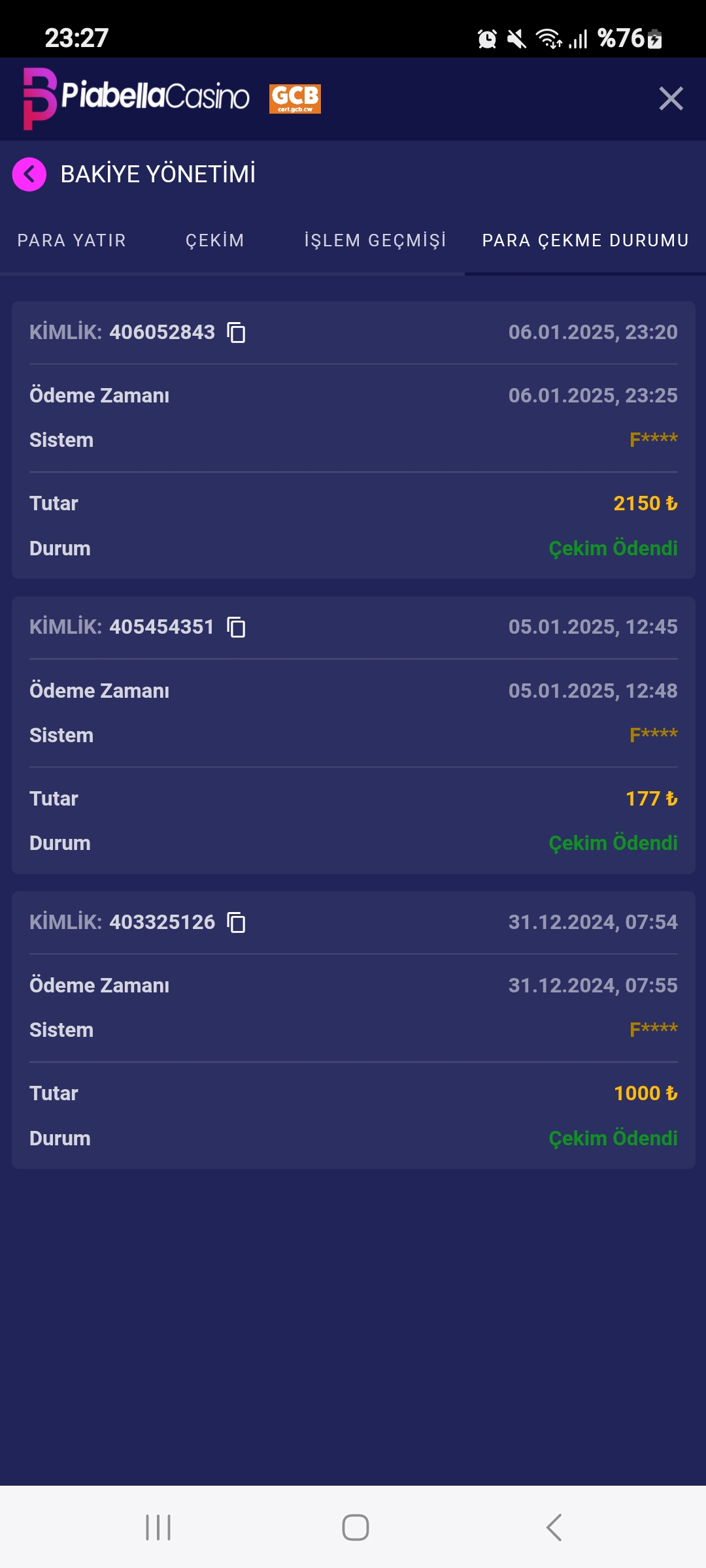Copy withdrawal ID 405454351
Image resolution: width=706 pixels, height=1568 pixels.
pyautogui.click(x=236, y=627)
